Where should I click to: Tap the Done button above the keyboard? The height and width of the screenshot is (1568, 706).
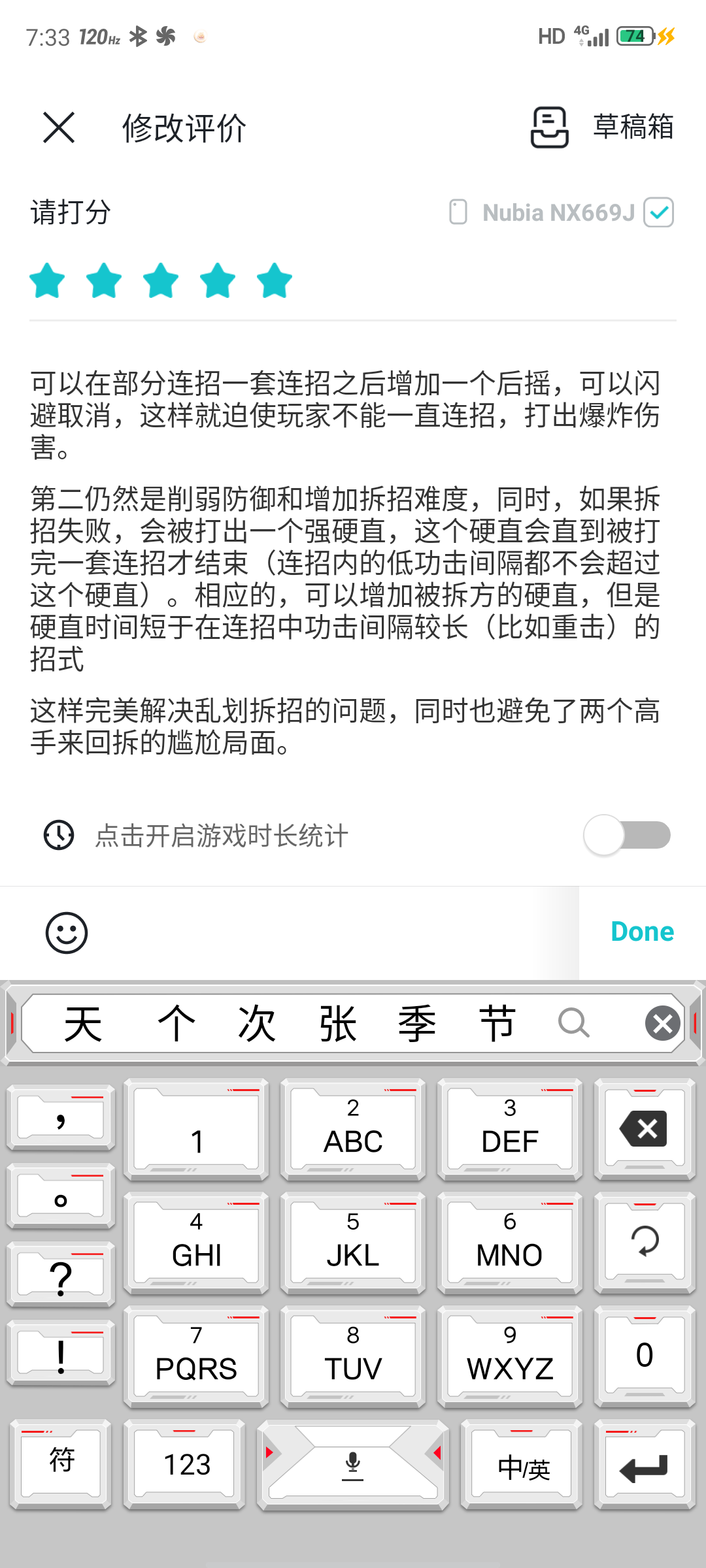point(641,931)
